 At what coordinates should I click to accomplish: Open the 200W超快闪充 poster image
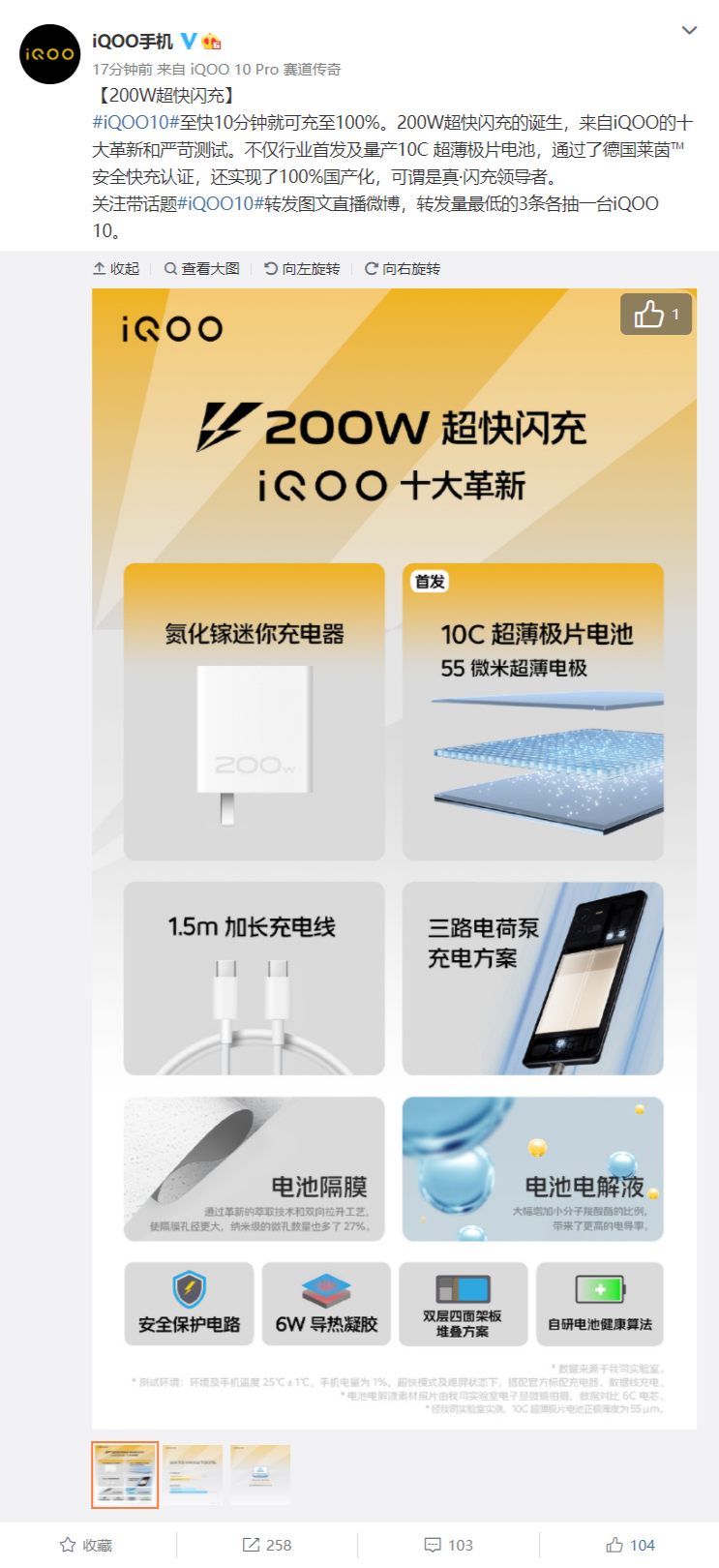394,858
